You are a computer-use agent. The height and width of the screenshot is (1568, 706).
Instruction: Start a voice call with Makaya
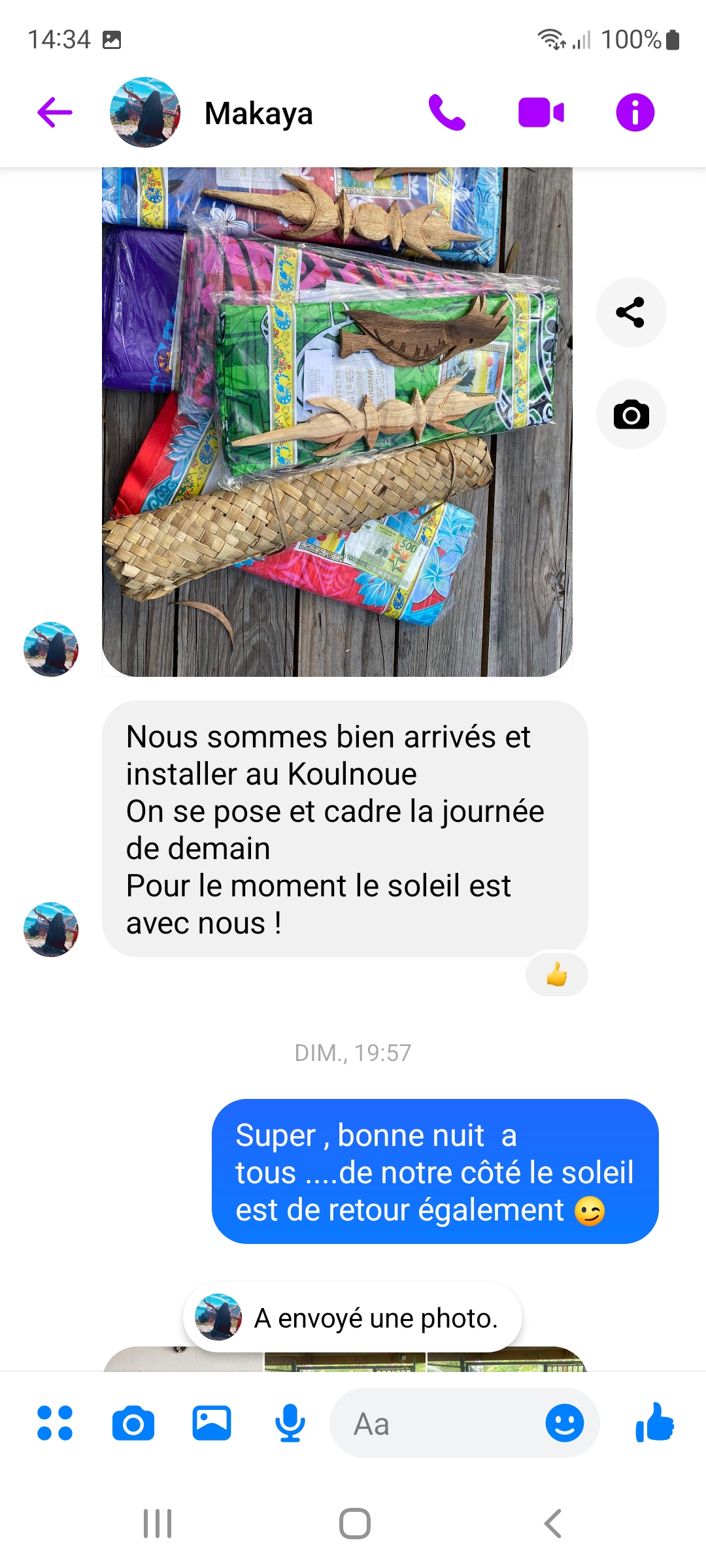click(446, 112)
